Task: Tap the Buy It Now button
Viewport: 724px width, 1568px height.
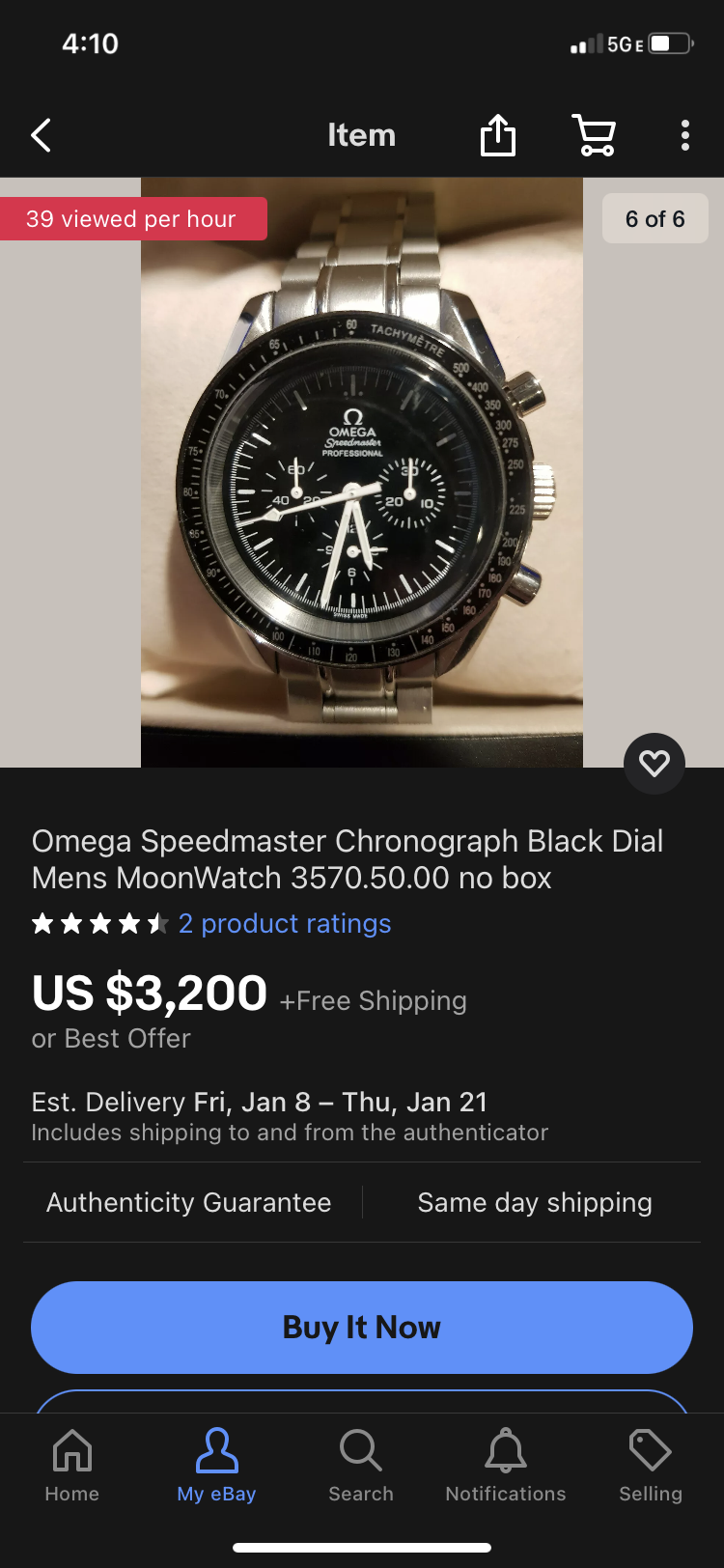Action: point(362,1328)
